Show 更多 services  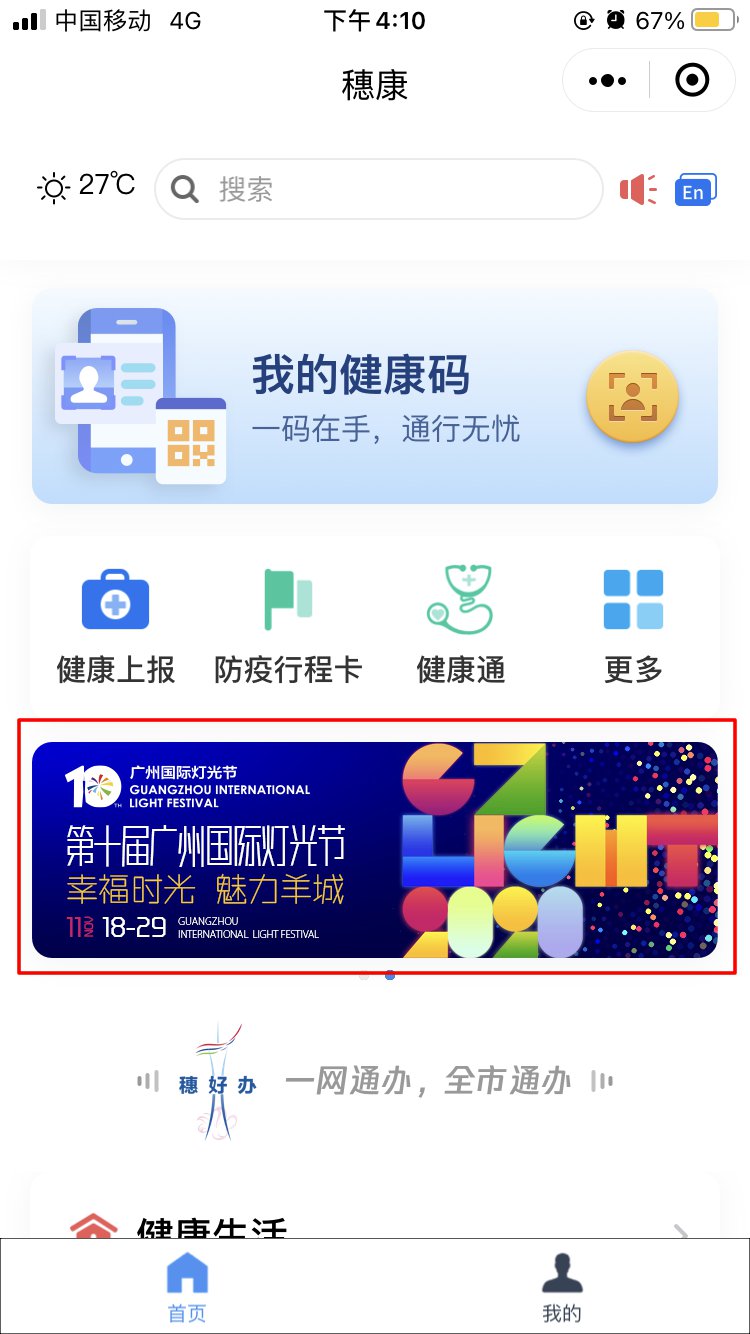633,626
